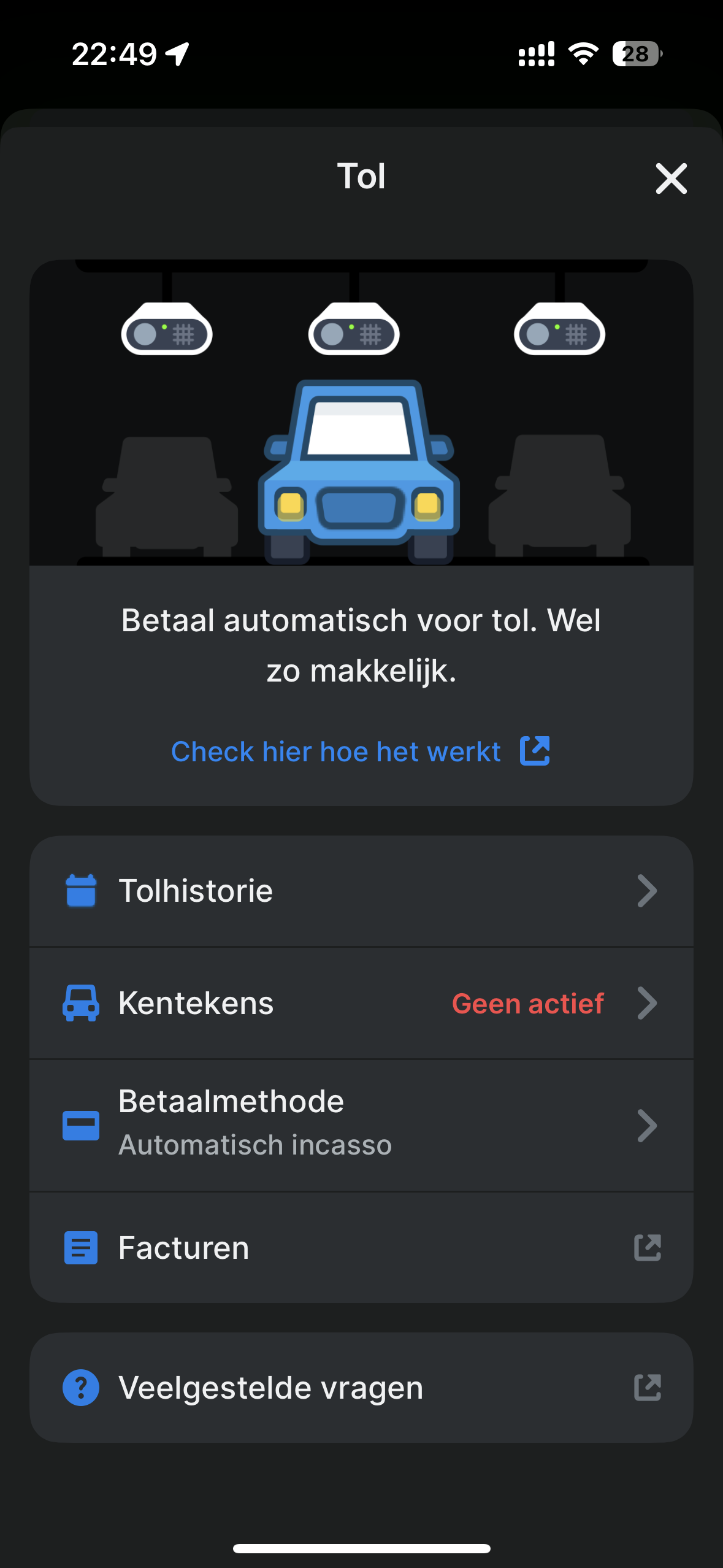723x1568 pixels.
Task: Close the Tol screen
Action: pyautogui.click(x=671, y=179)
